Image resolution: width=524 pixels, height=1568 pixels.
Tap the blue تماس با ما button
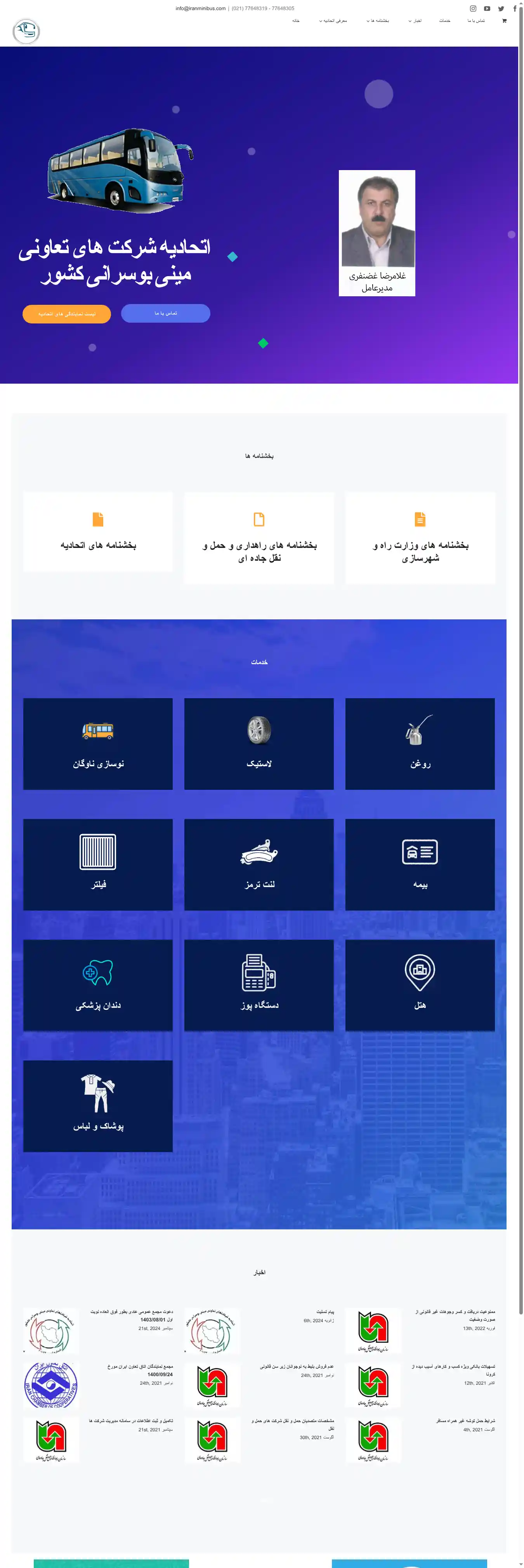tap(165, 313)
